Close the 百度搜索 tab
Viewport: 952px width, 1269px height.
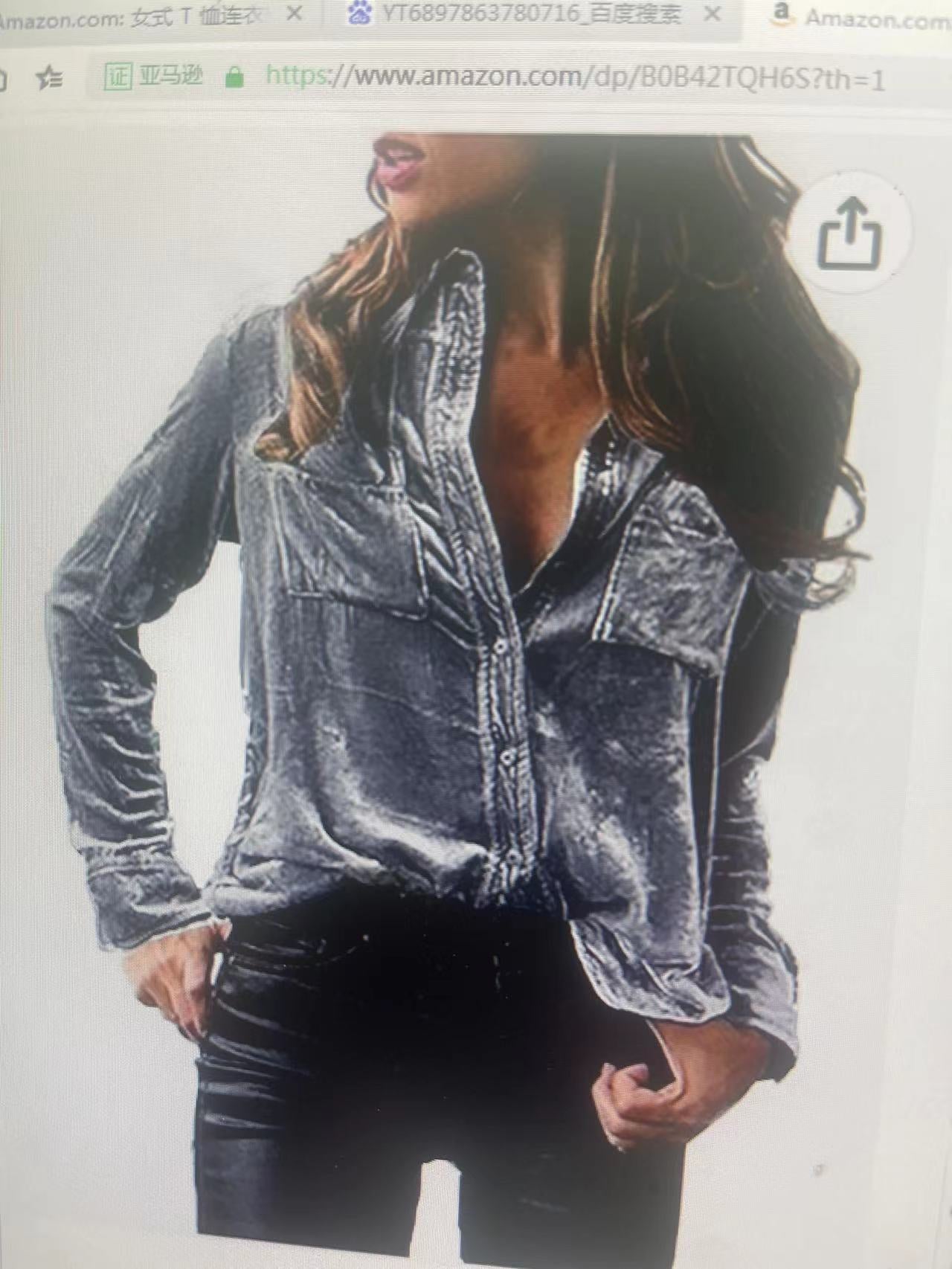713,14
